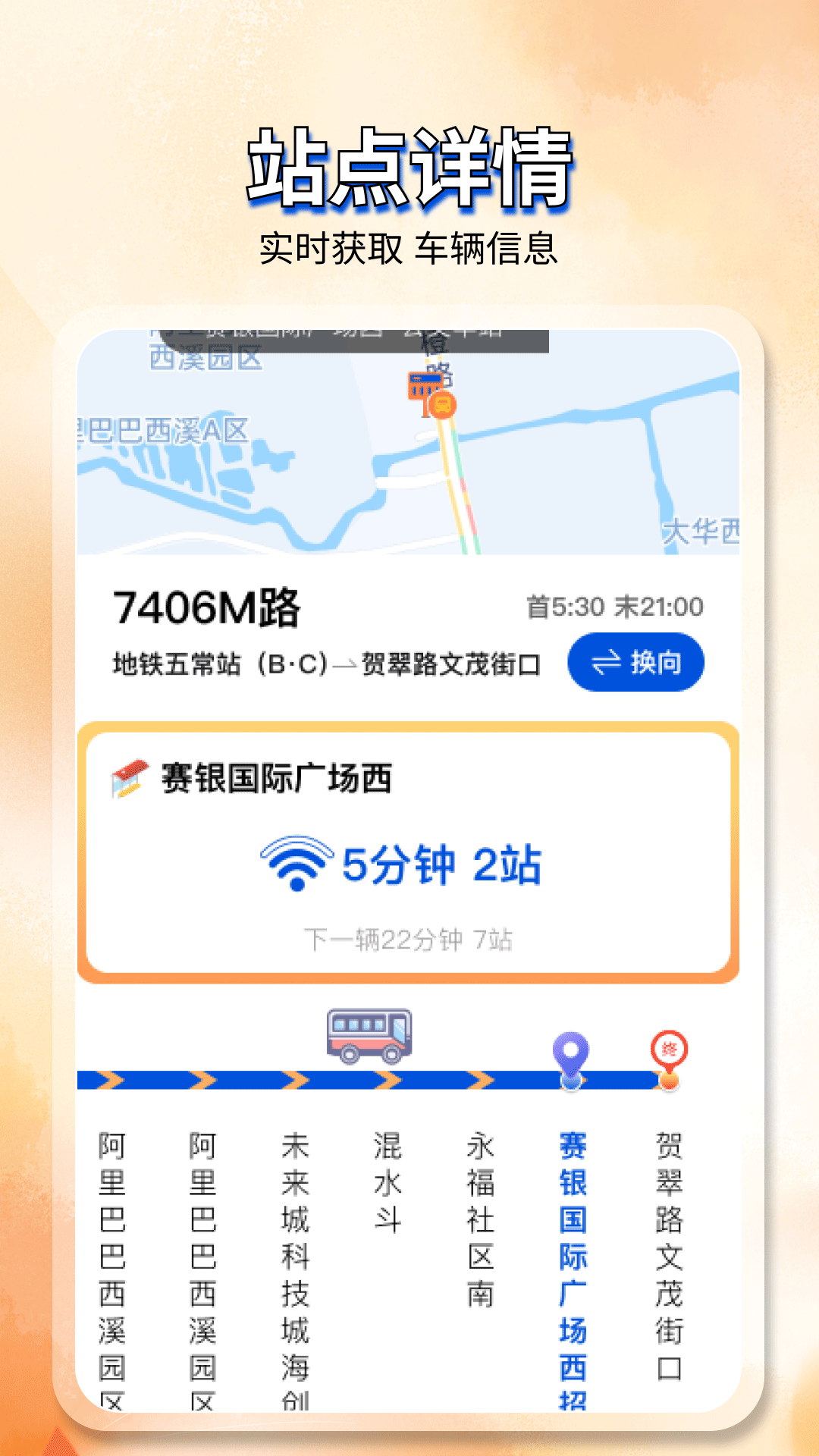Switch direction to start from 贺翠路文茂街口
The height and width of the screenshot is (1456, 819).
point(635,661)
